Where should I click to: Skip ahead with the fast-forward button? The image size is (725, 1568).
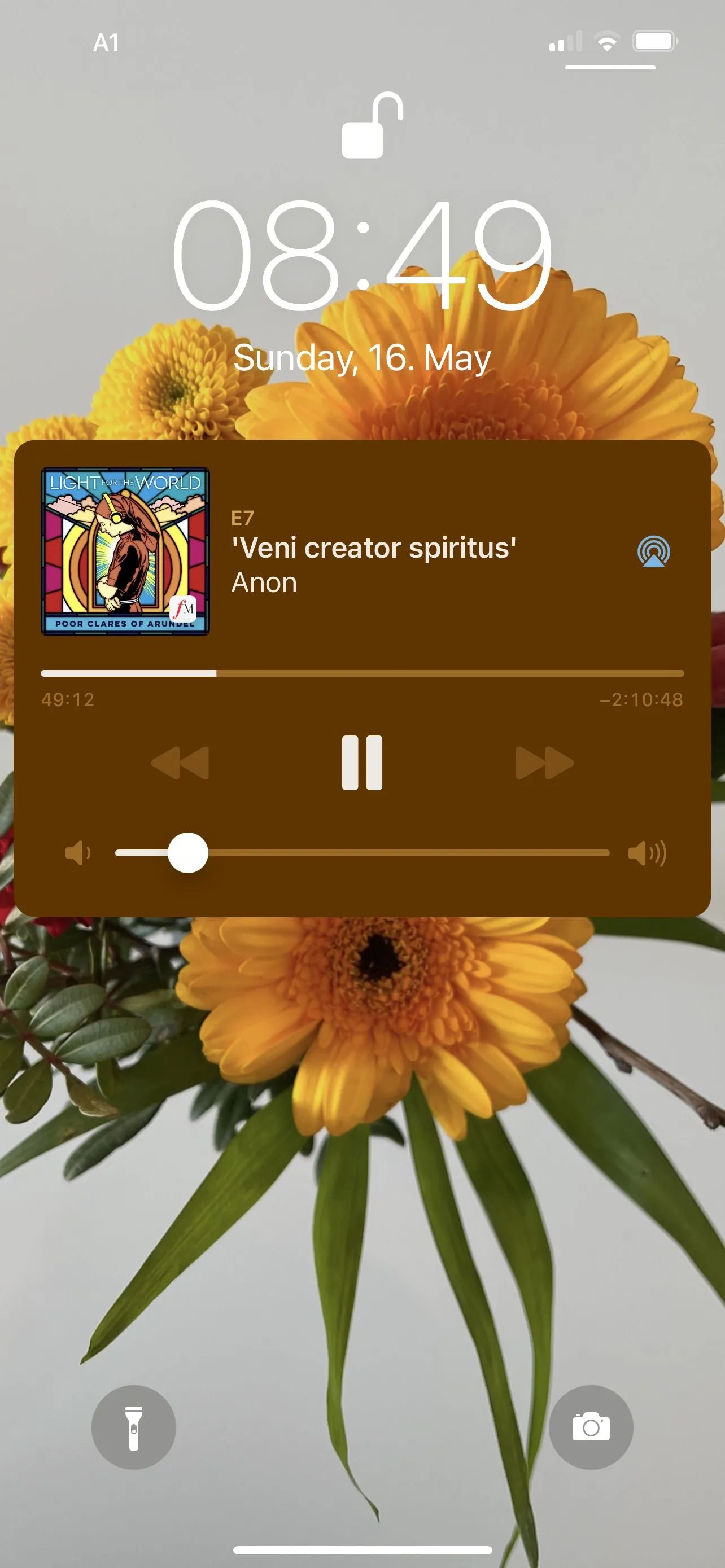tap(544, 762)
